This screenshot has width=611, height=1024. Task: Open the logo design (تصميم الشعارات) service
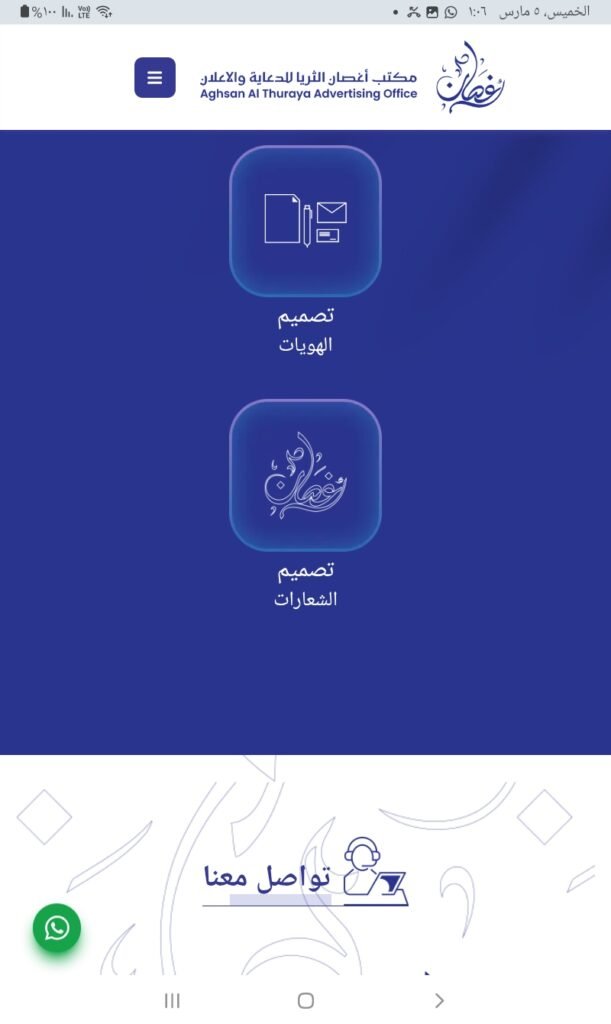click(x=305, y=475)
